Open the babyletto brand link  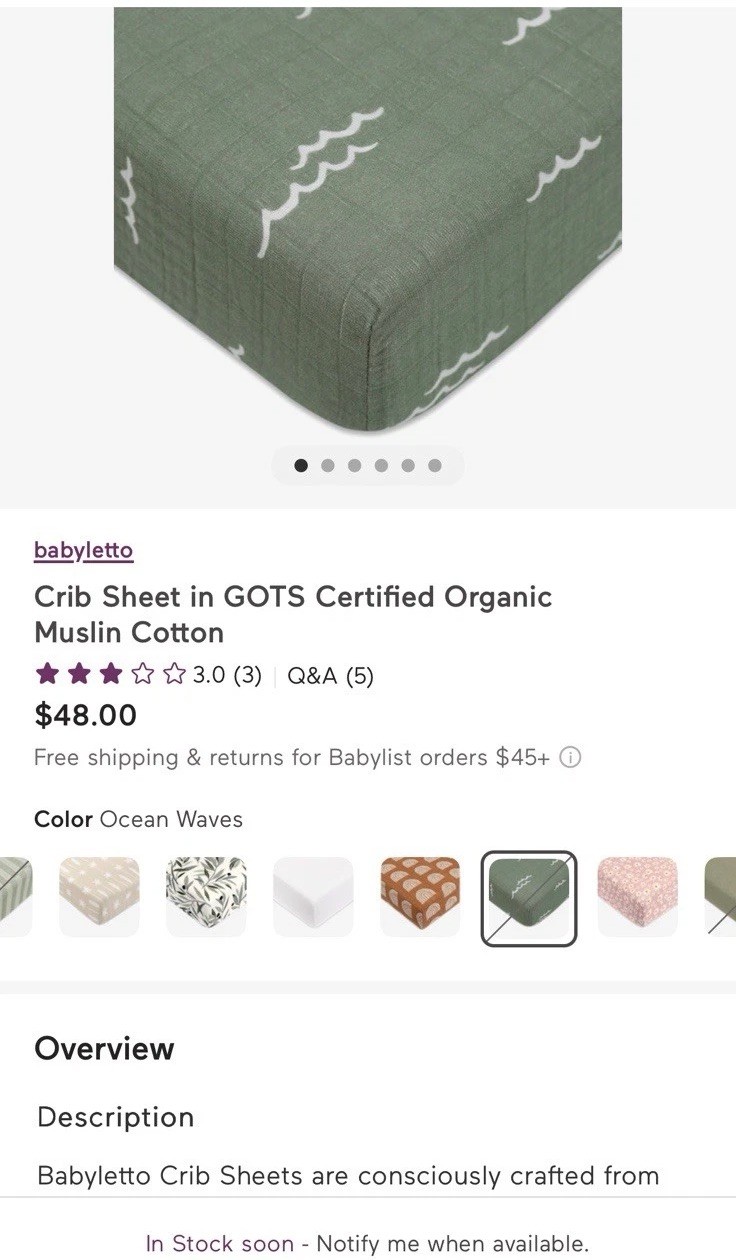[x=83, y=550]
